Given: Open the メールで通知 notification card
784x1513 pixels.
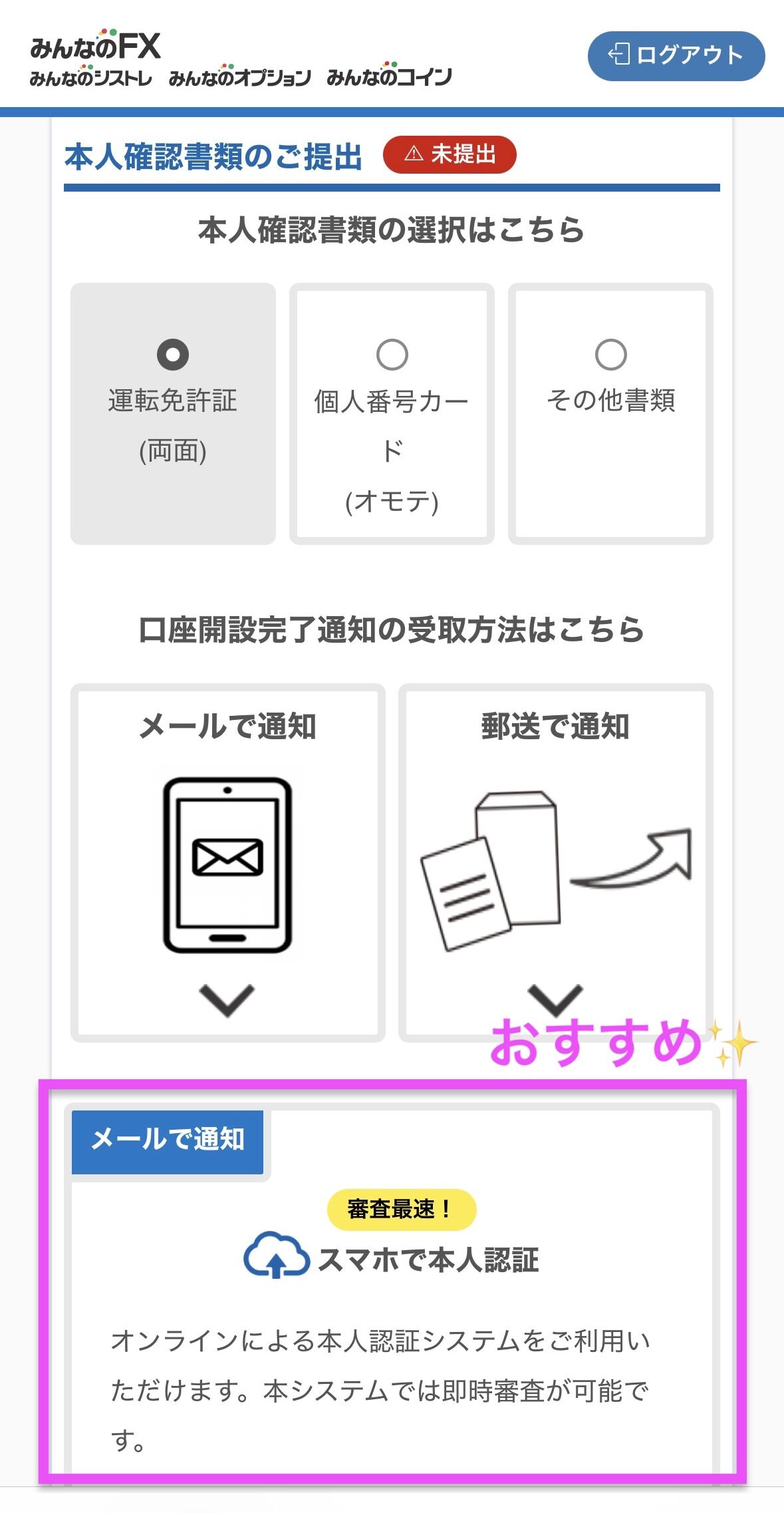Looking at the screenshot, I should pos(227,862).
